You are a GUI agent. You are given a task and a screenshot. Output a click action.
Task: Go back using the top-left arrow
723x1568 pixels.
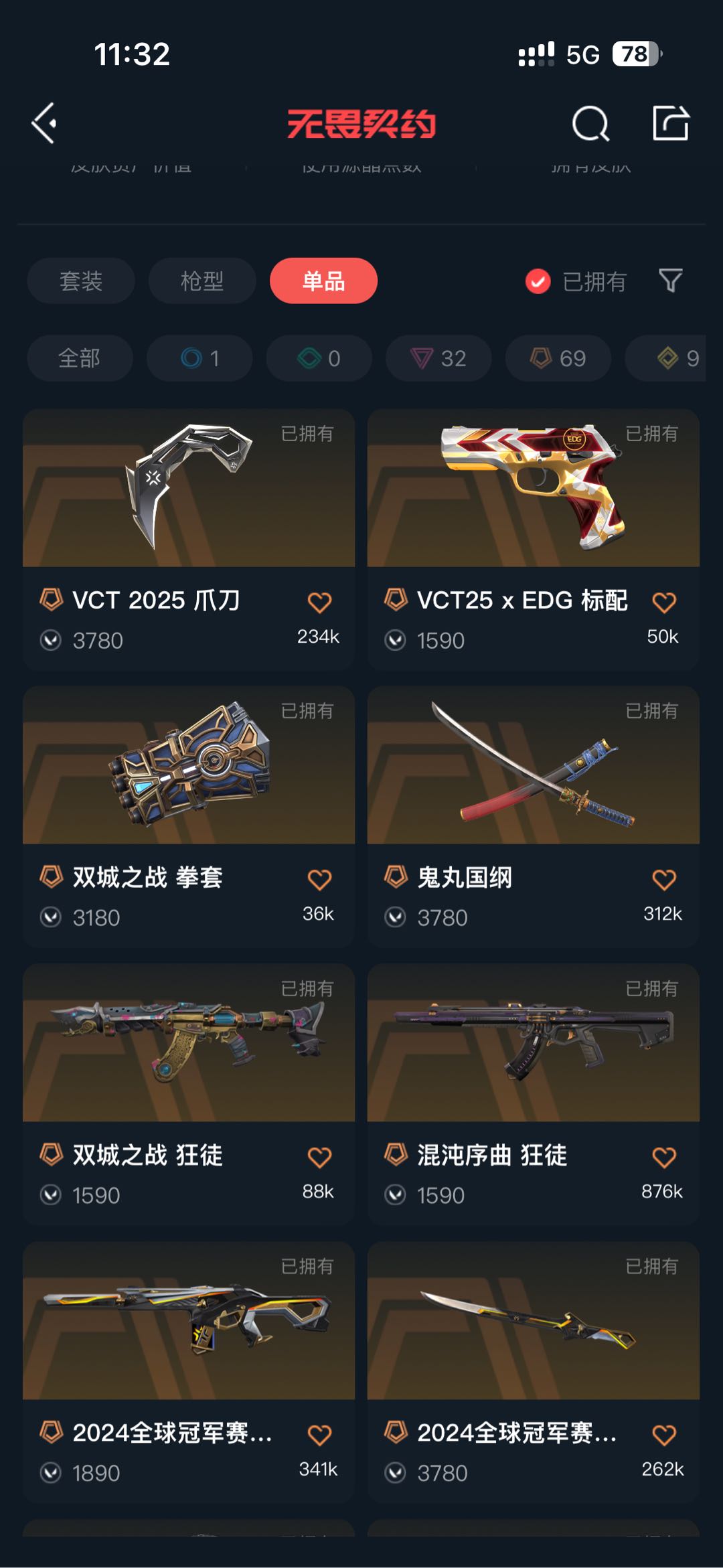tap(44, 123)
